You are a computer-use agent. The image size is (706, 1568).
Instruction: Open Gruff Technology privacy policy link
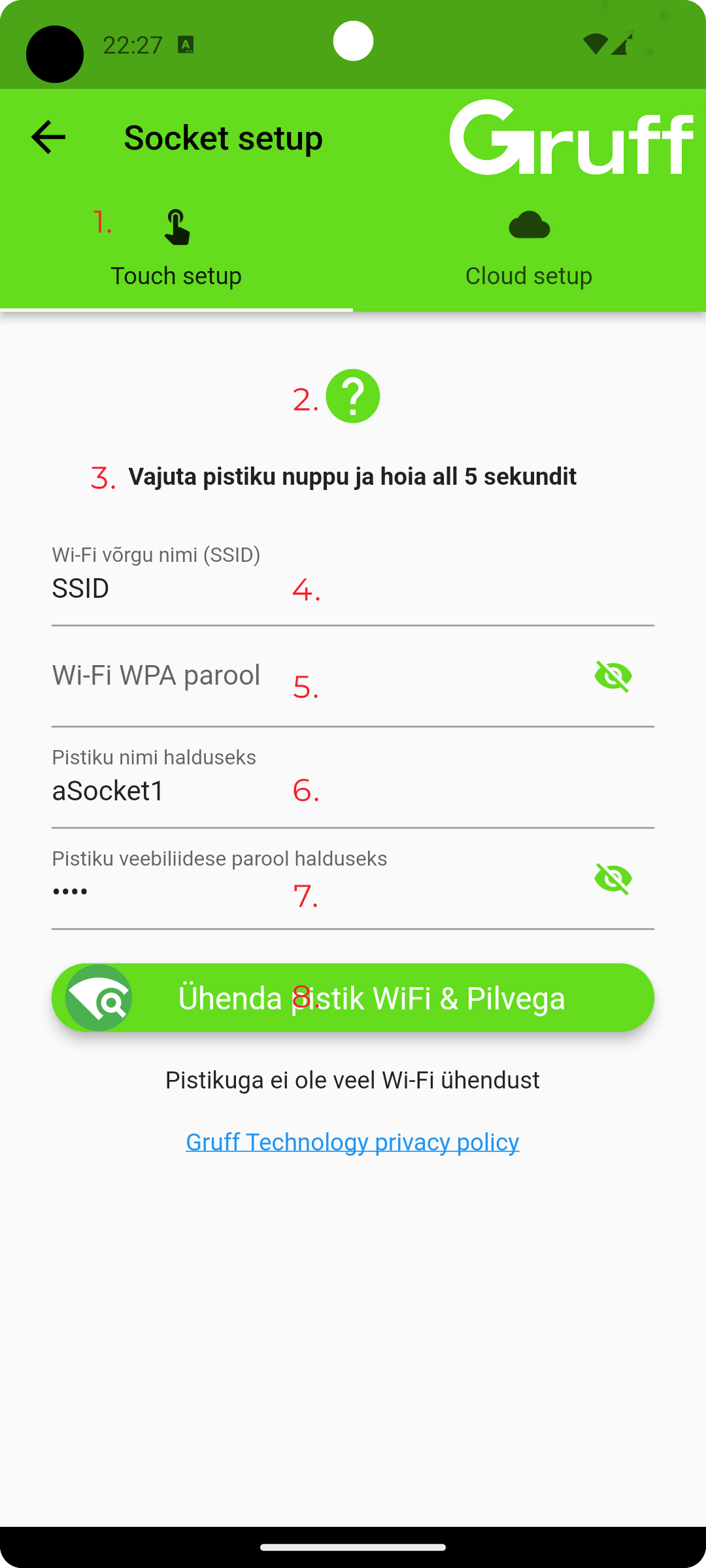[x=352, y=1142]
